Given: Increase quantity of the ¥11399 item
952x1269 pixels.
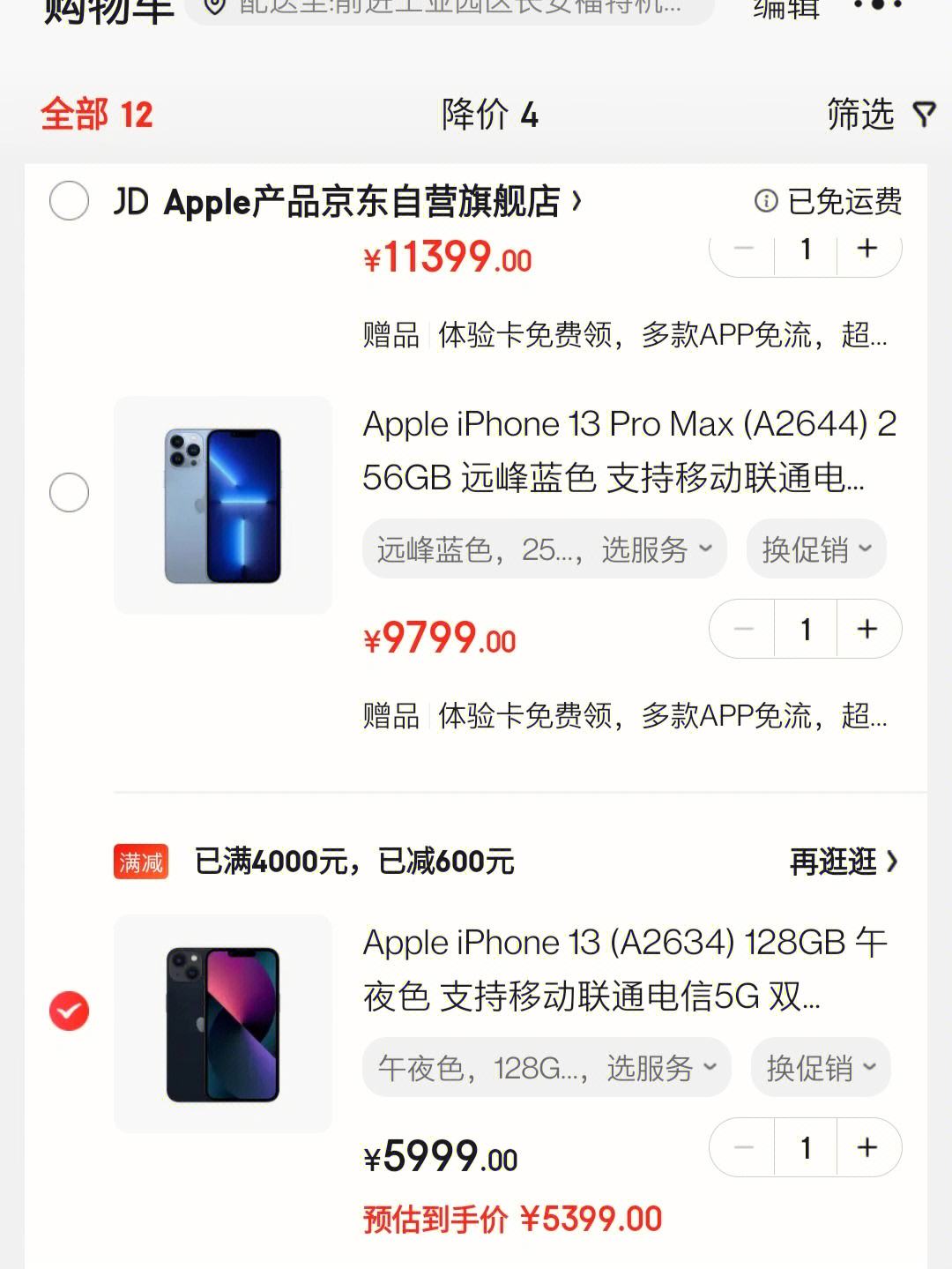Looking at the screenshot, I should pos(868,250).
